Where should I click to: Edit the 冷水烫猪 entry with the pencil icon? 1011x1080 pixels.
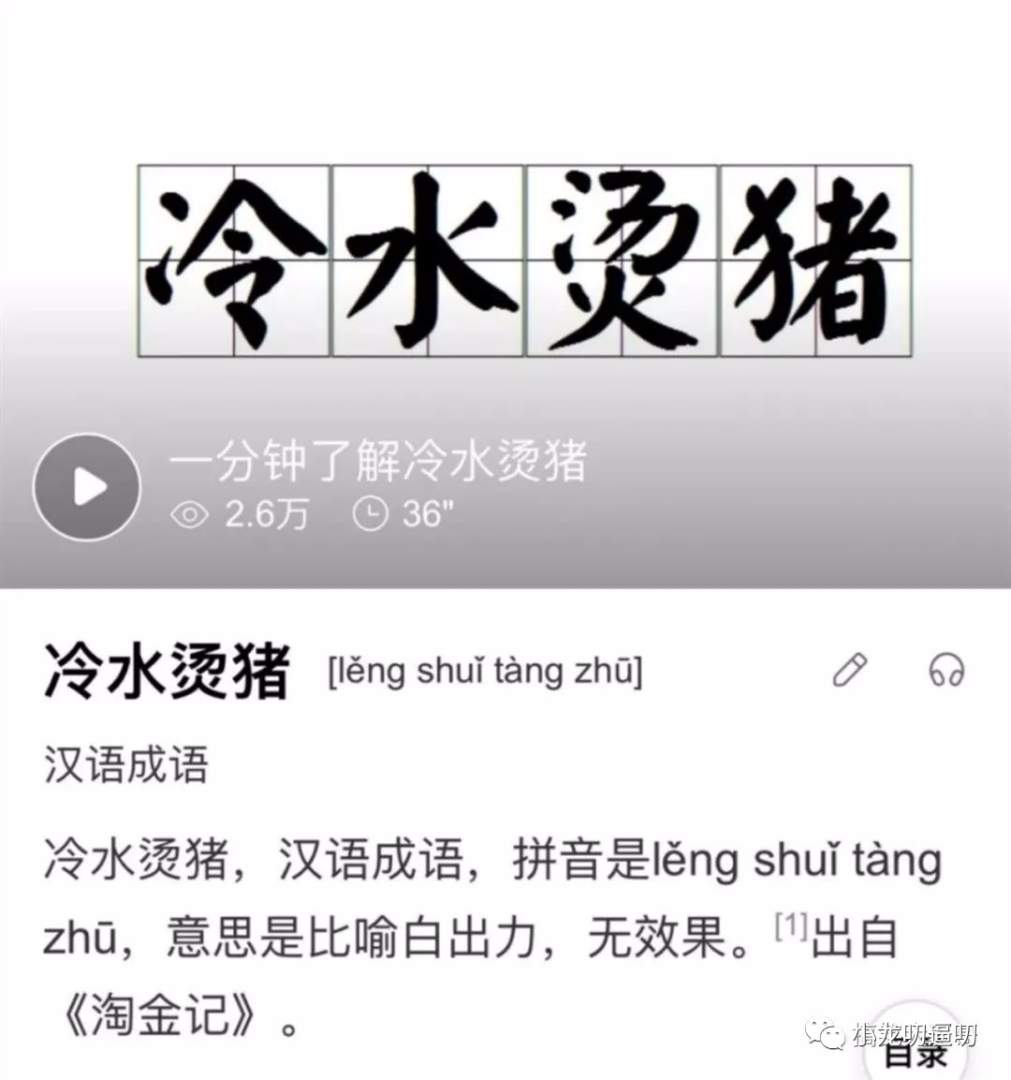(x=851, y=670)
